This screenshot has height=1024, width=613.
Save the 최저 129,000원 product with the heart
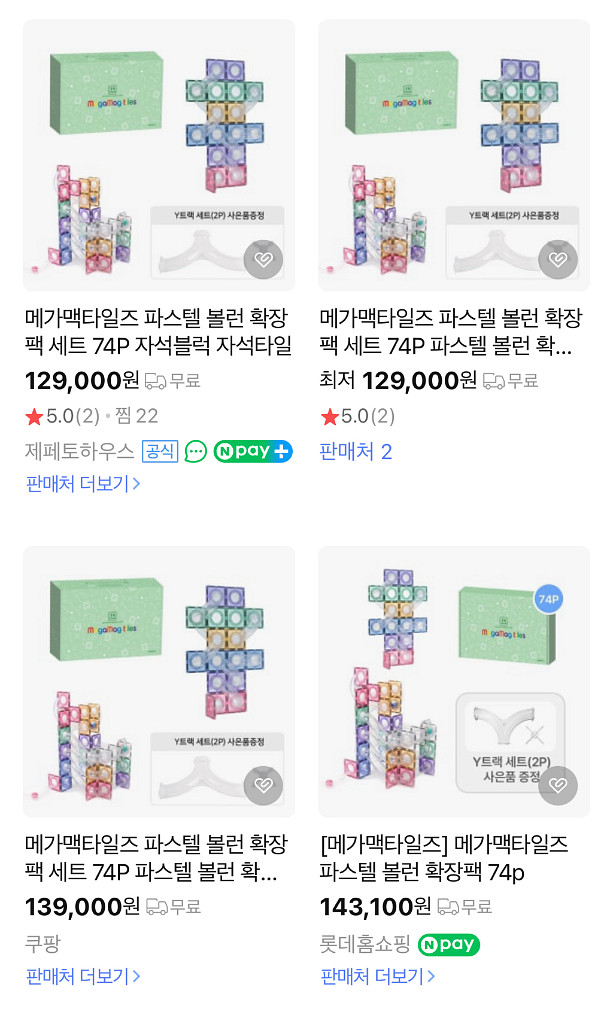coord(558,261)
